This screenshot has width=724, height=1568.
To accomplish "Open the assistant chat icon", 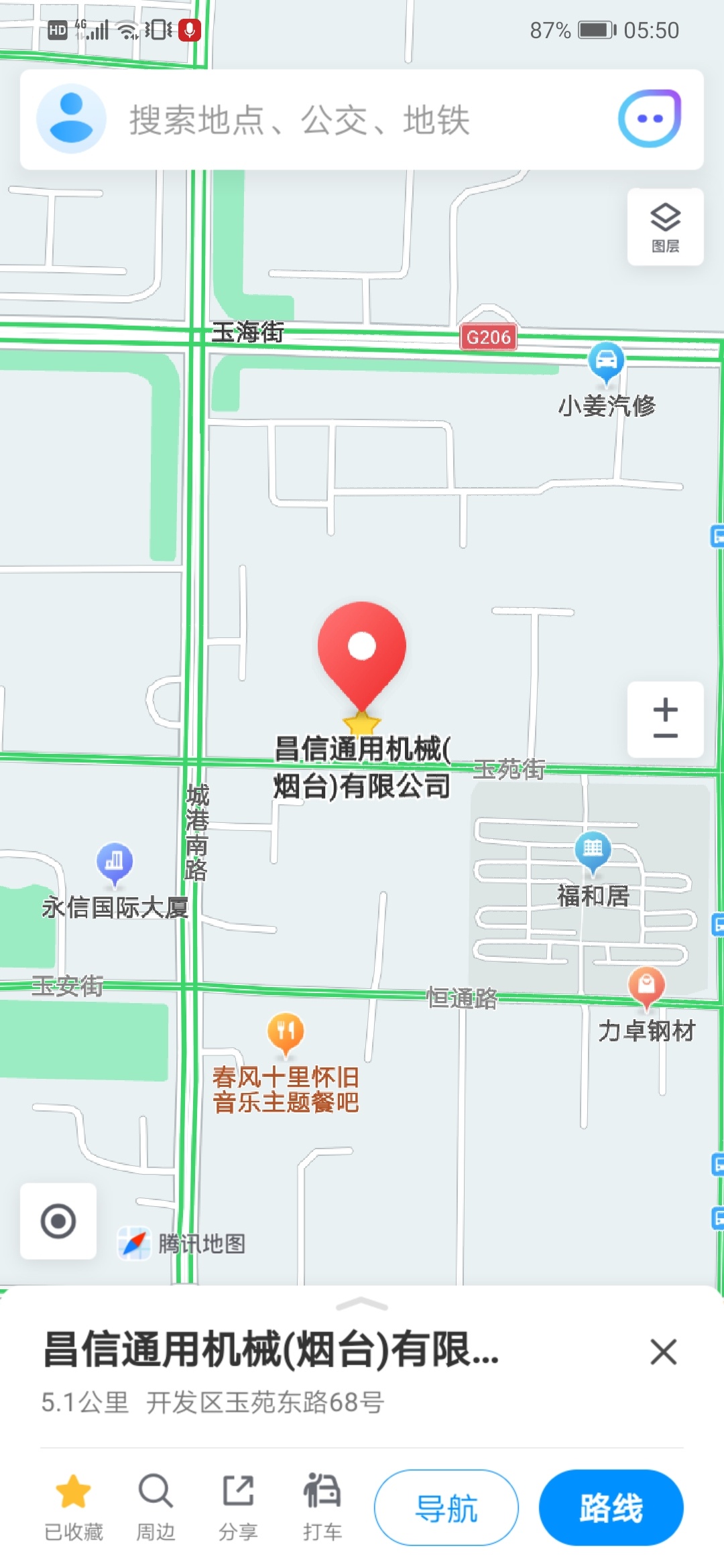I will point(649,119).
